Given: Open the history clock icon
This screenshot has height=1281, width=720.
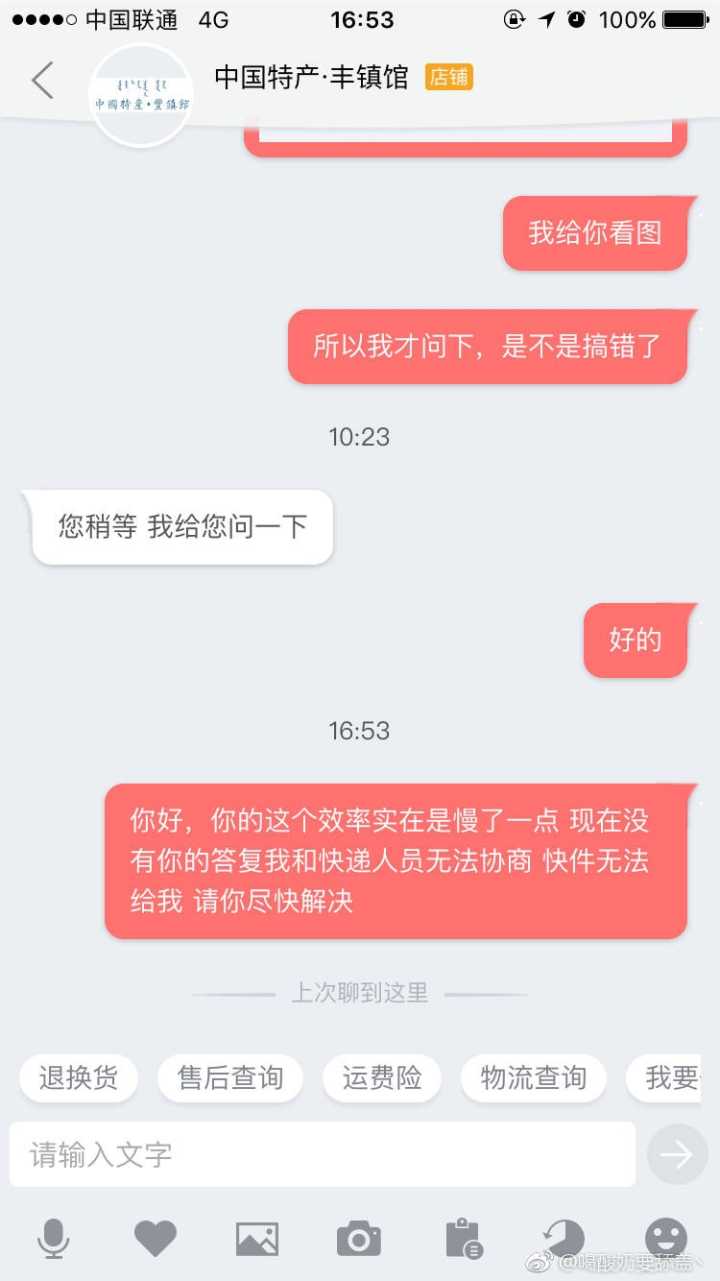Looking at the screenshot, I should pos(564,1237).
